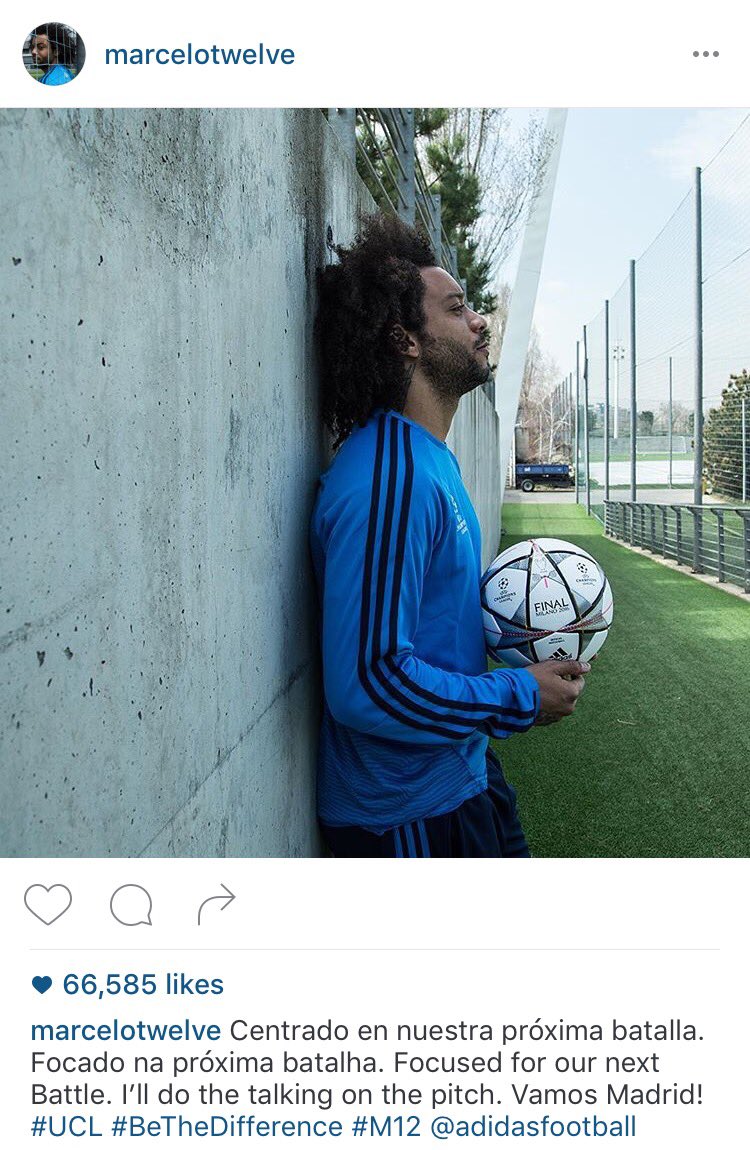Open the #M12 hashtag
This screenshot has height=1150, width=750.
386,1127
